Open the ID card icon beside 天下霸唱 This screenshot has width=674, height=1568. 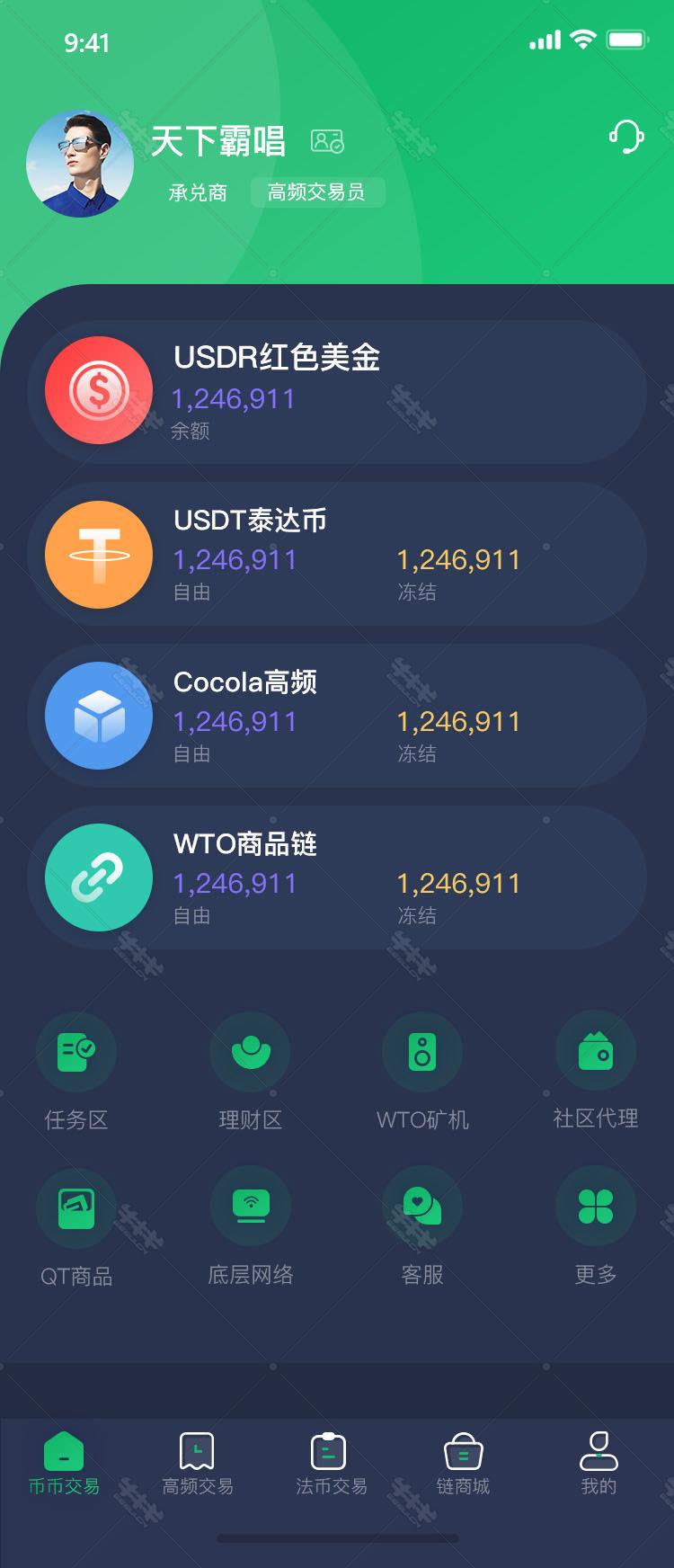click(x=327, y=141)
